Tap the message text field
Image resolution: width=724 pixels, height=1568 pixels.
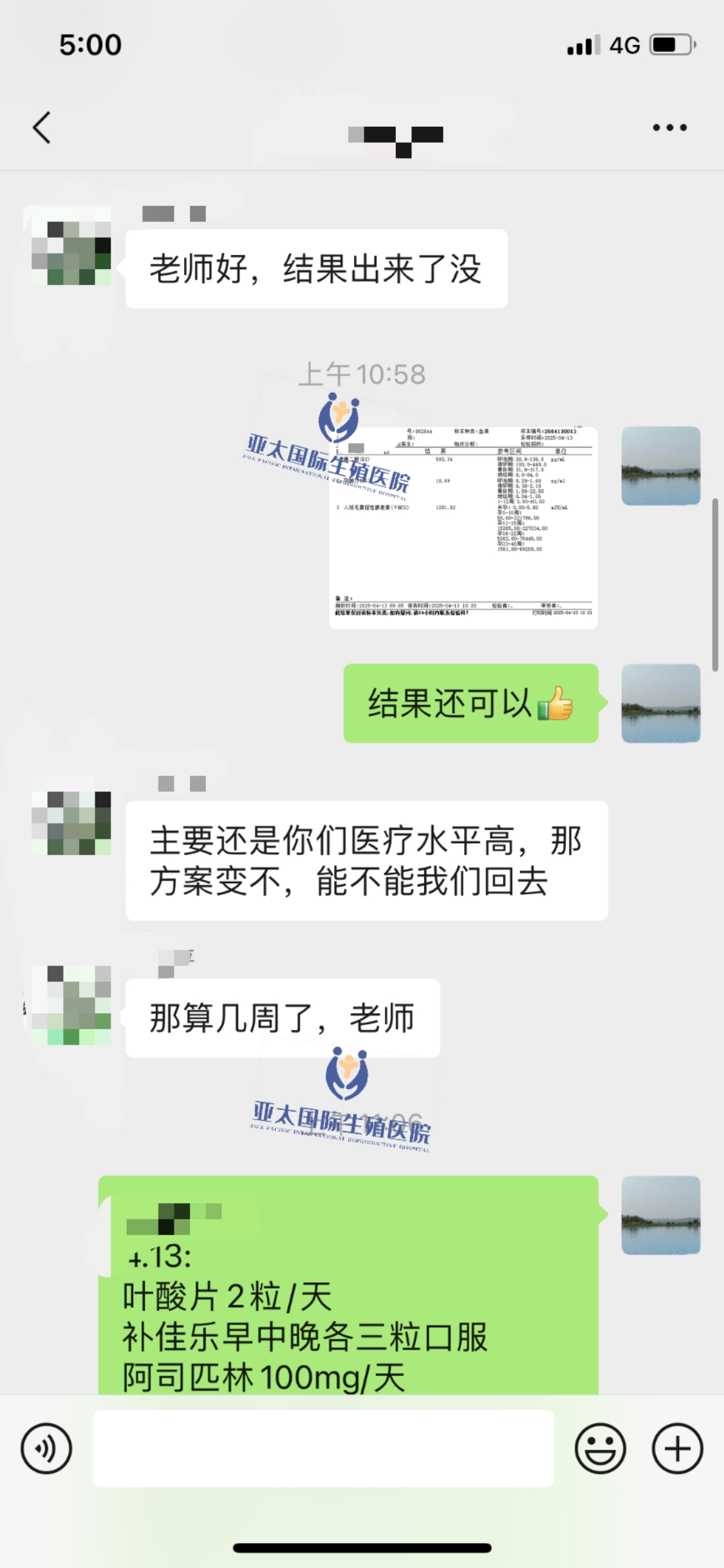(x=323, y=1448)
